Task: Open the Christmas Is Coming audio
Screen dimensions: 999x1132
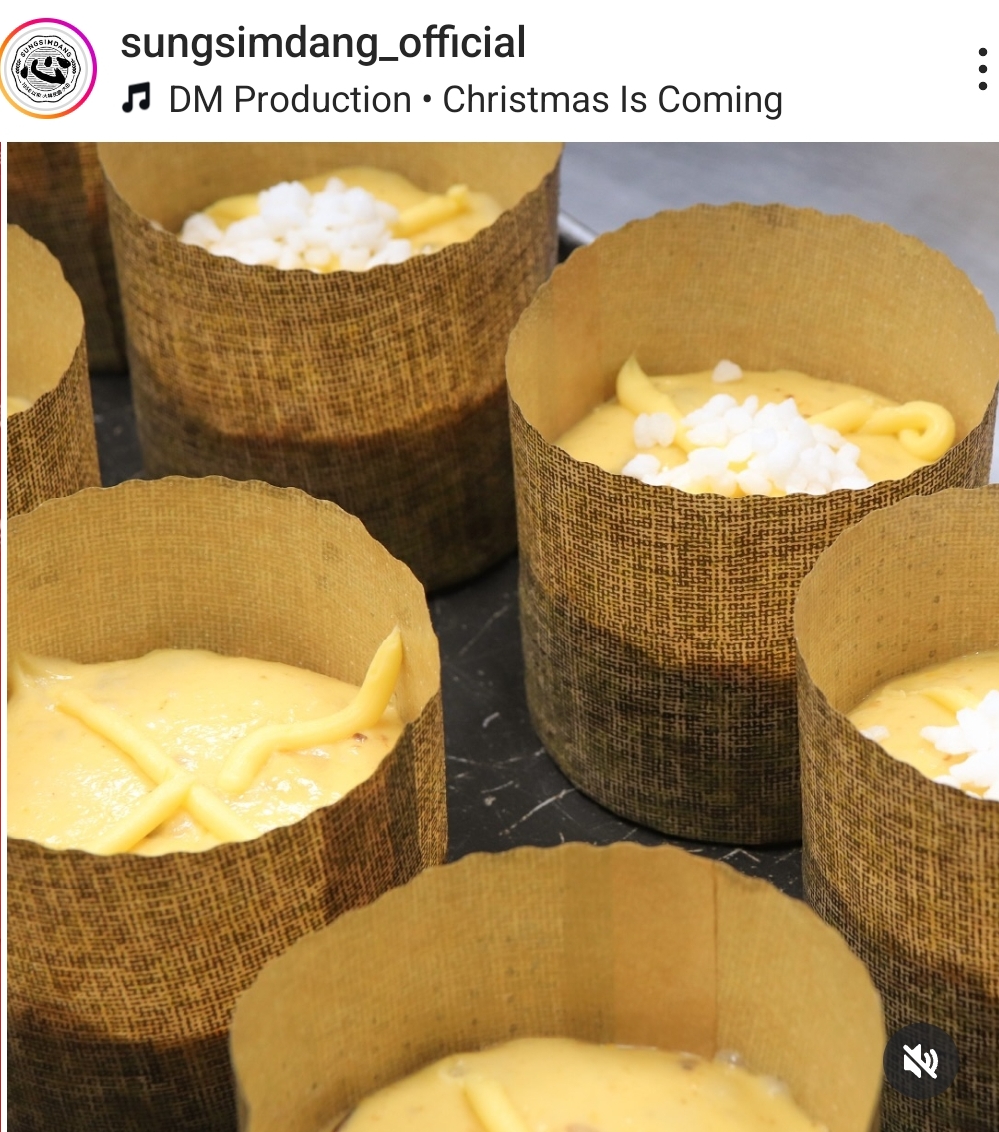Action: pyautogui.click(x=475, y=100)
